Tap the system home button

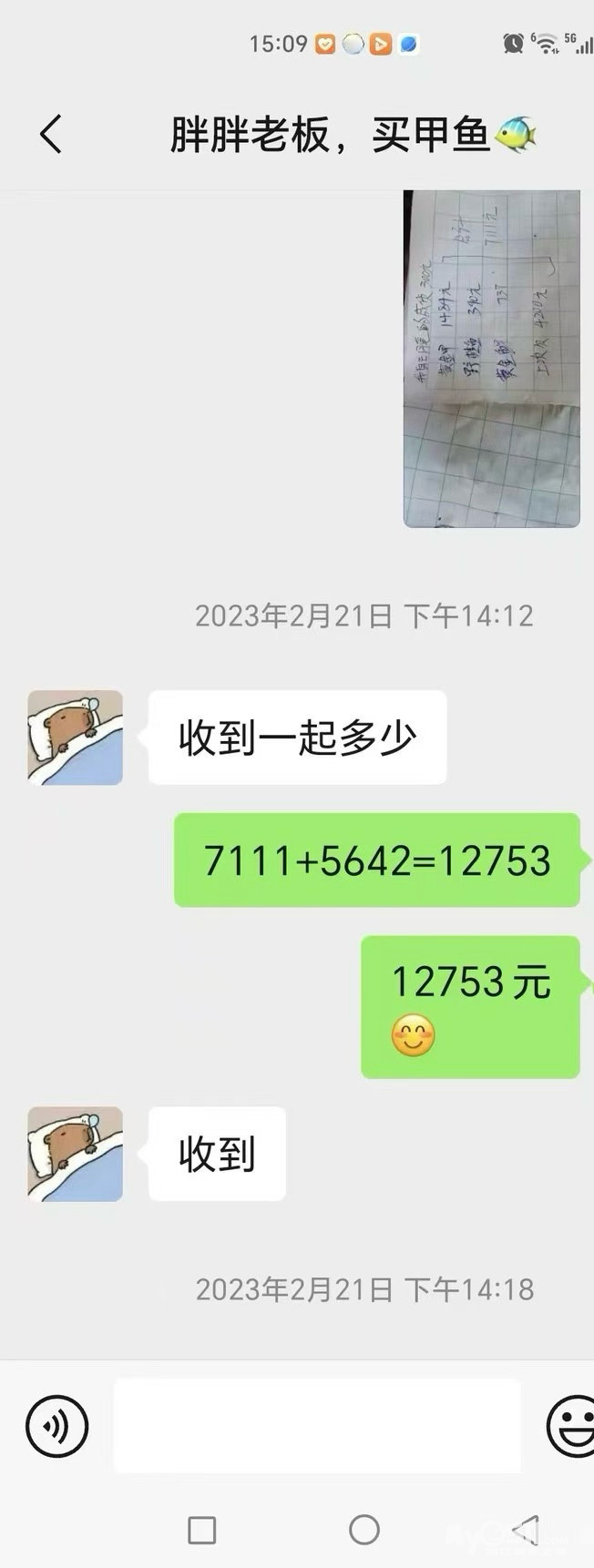pos(364,1530)
